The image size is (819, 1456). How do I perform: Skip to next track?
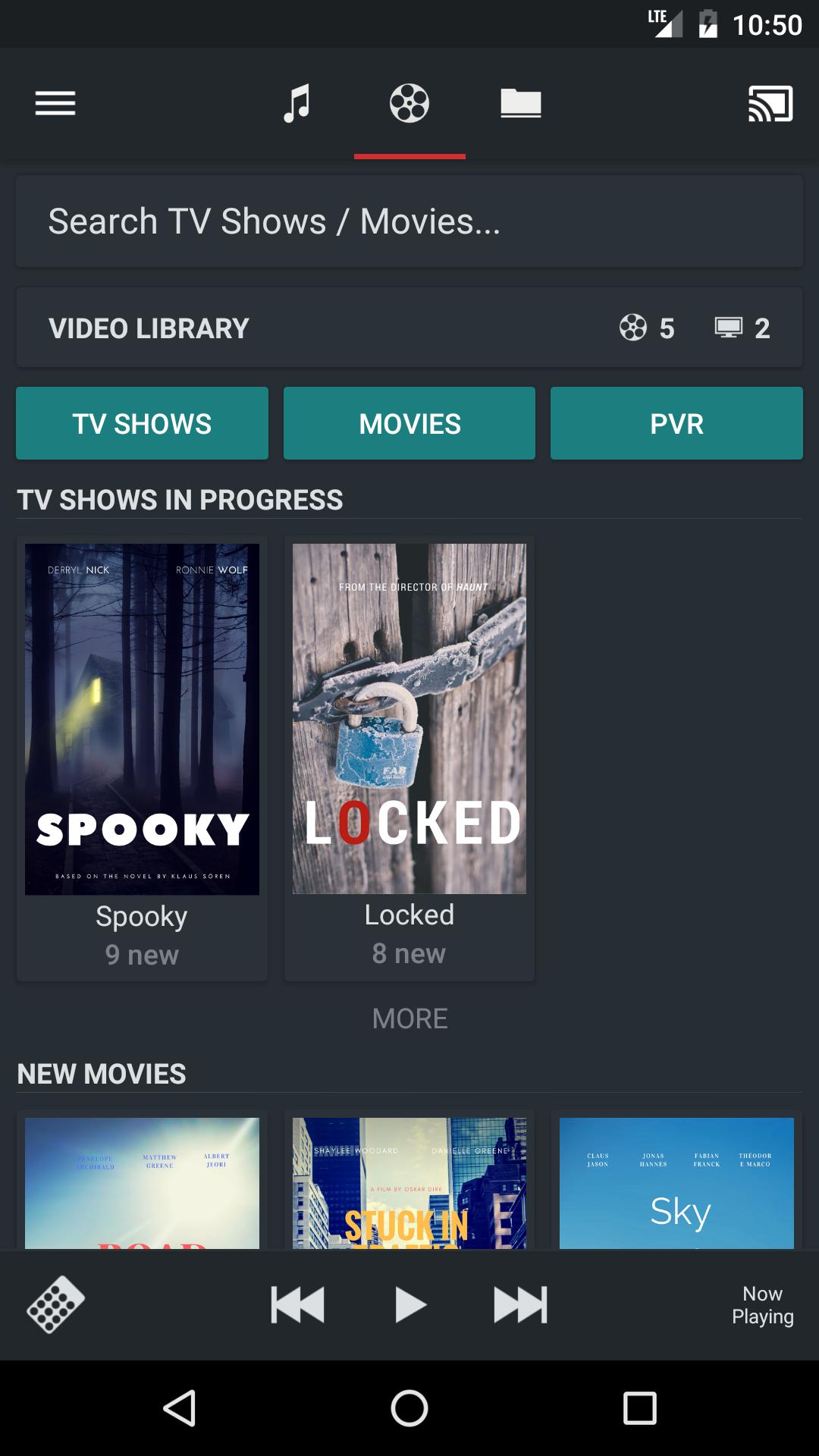[520, 1304]
